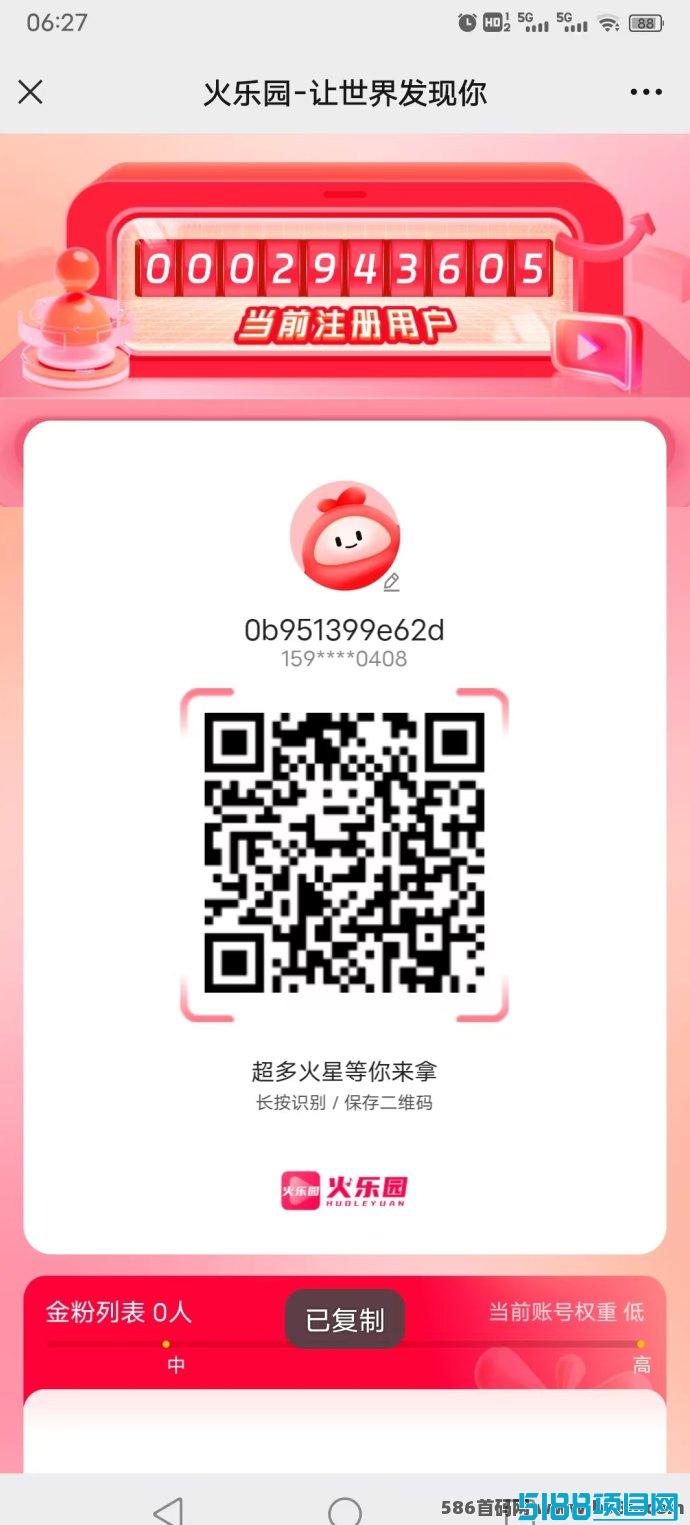This screenshot has height=1525, width=690.
Task: Go to the system home screen
Action: 345,1511
